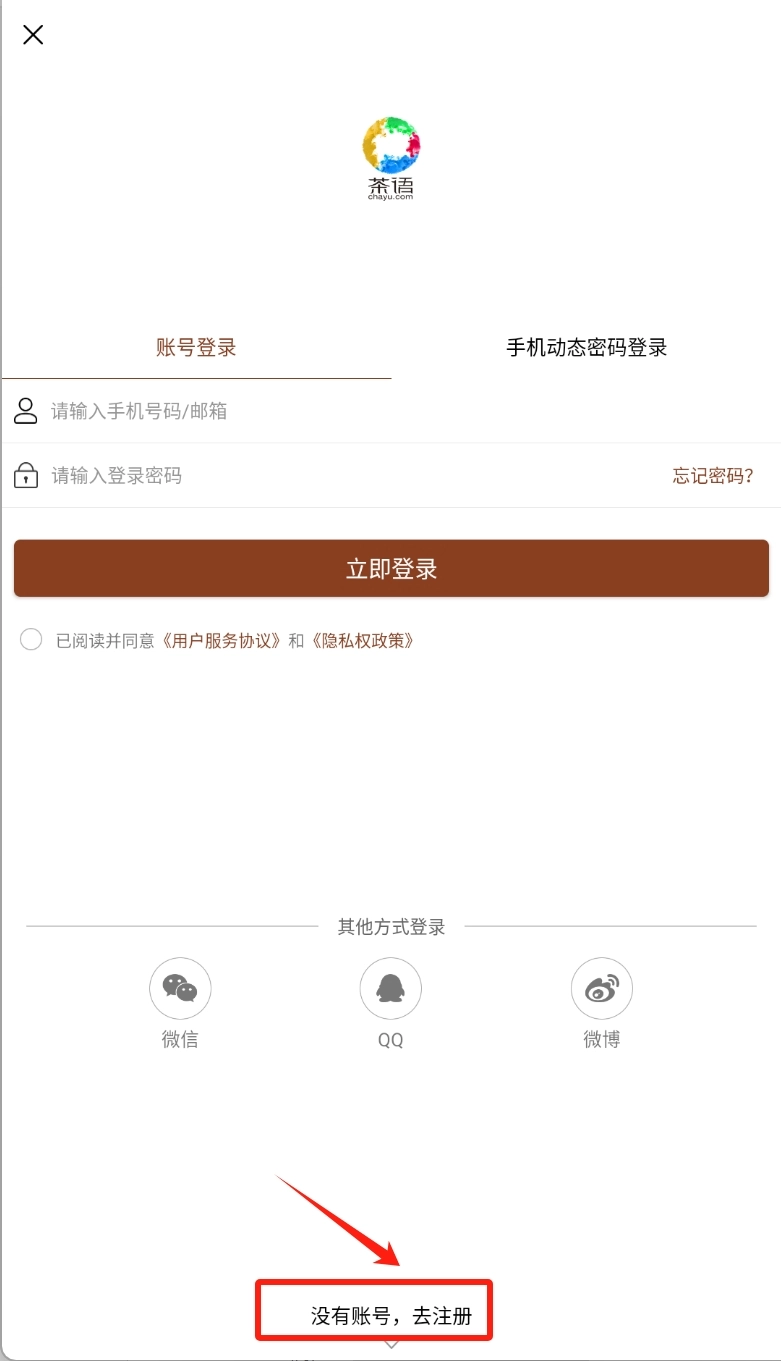Image resolution: width=781 pixels, height=1361 pixels.
Task: Log in with QQ
Action: (x=390, y=989)
